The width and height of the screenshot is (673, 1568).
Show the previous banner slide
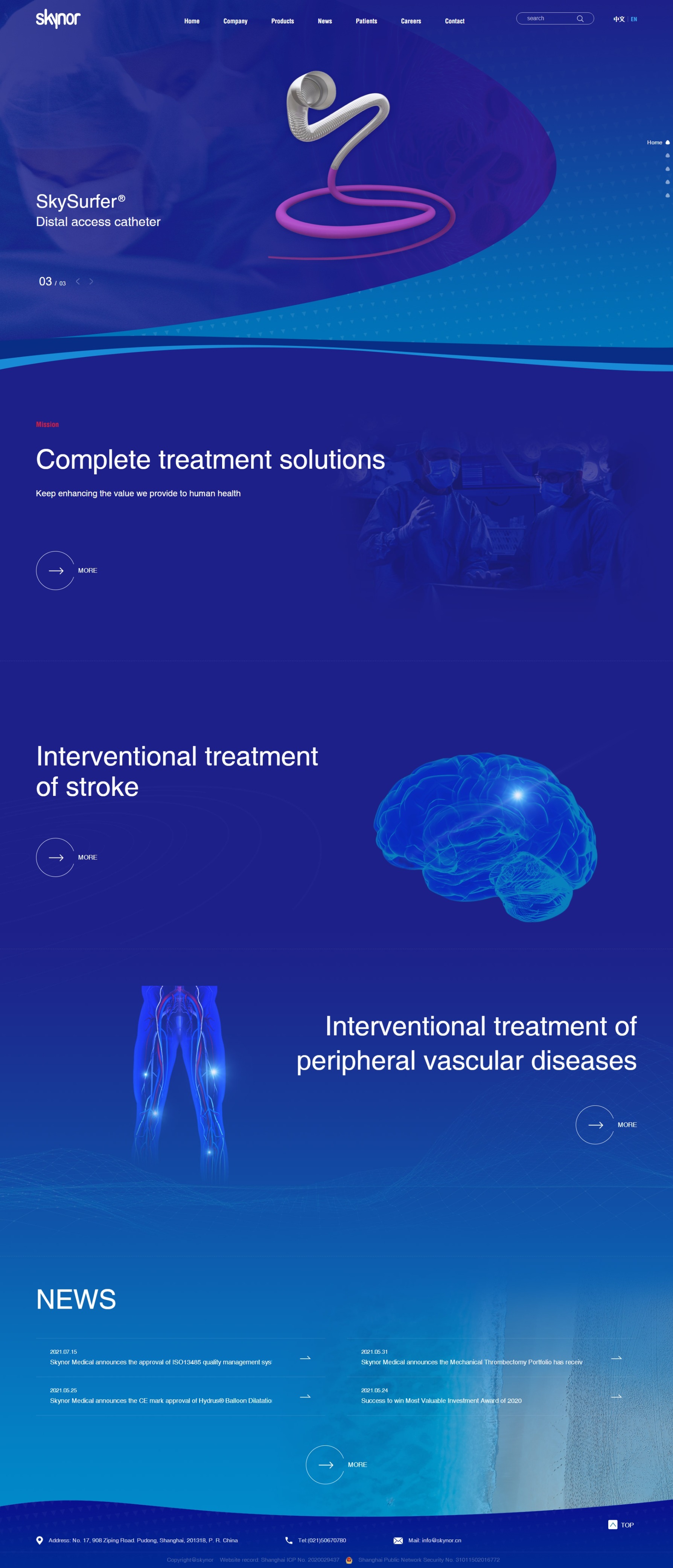click(78, 281)
